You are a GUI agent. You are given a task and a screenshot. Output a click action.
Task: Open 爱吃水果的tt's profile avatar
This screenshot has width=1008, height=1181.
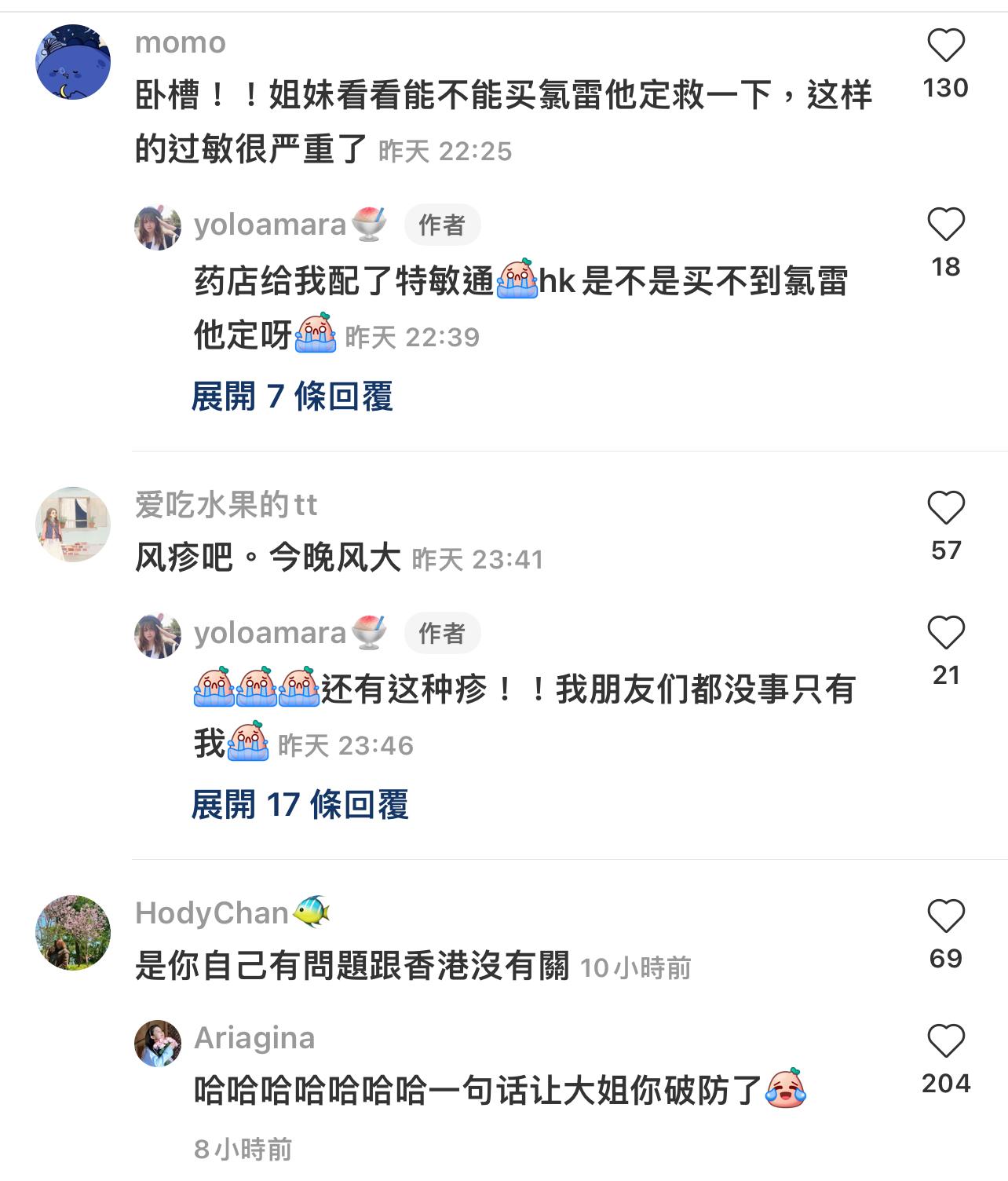(73, 524)
